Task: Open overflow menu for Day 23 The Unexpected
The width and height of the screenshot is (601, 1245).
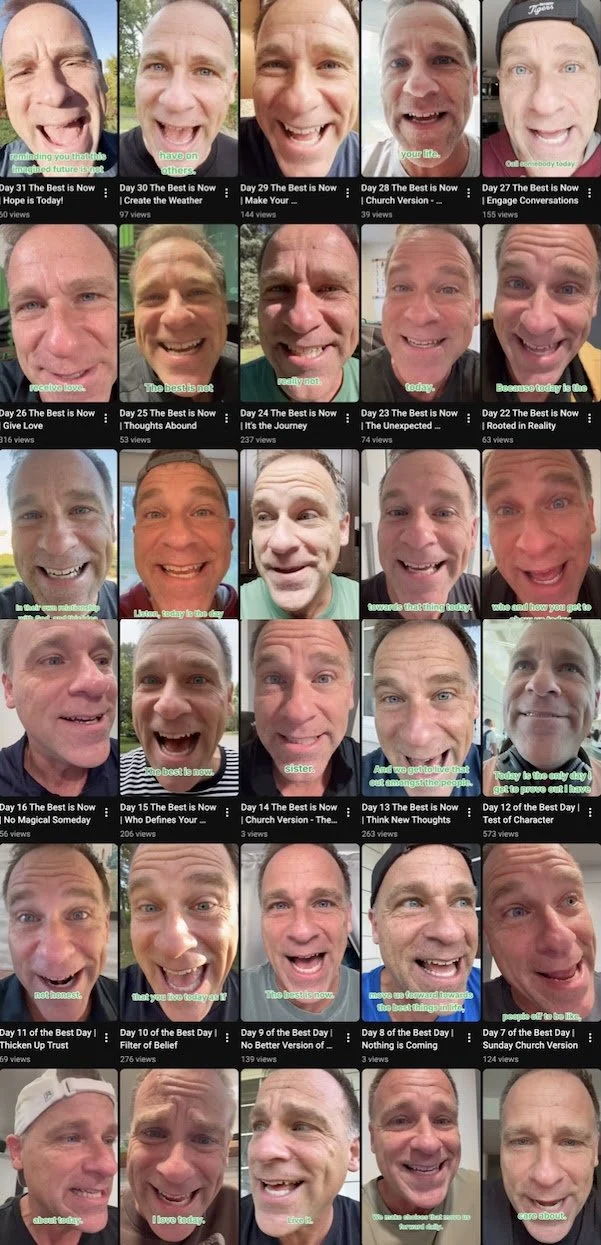Action: point(469,418)
